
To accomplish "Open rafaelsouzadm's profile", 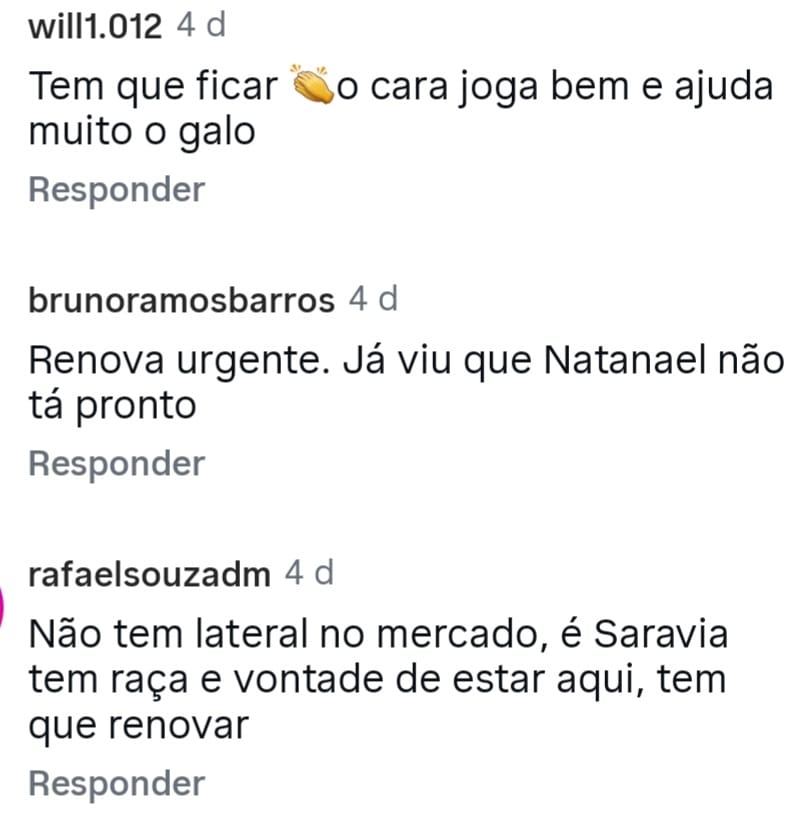I will pyautogui.click(x=149, y=575).
